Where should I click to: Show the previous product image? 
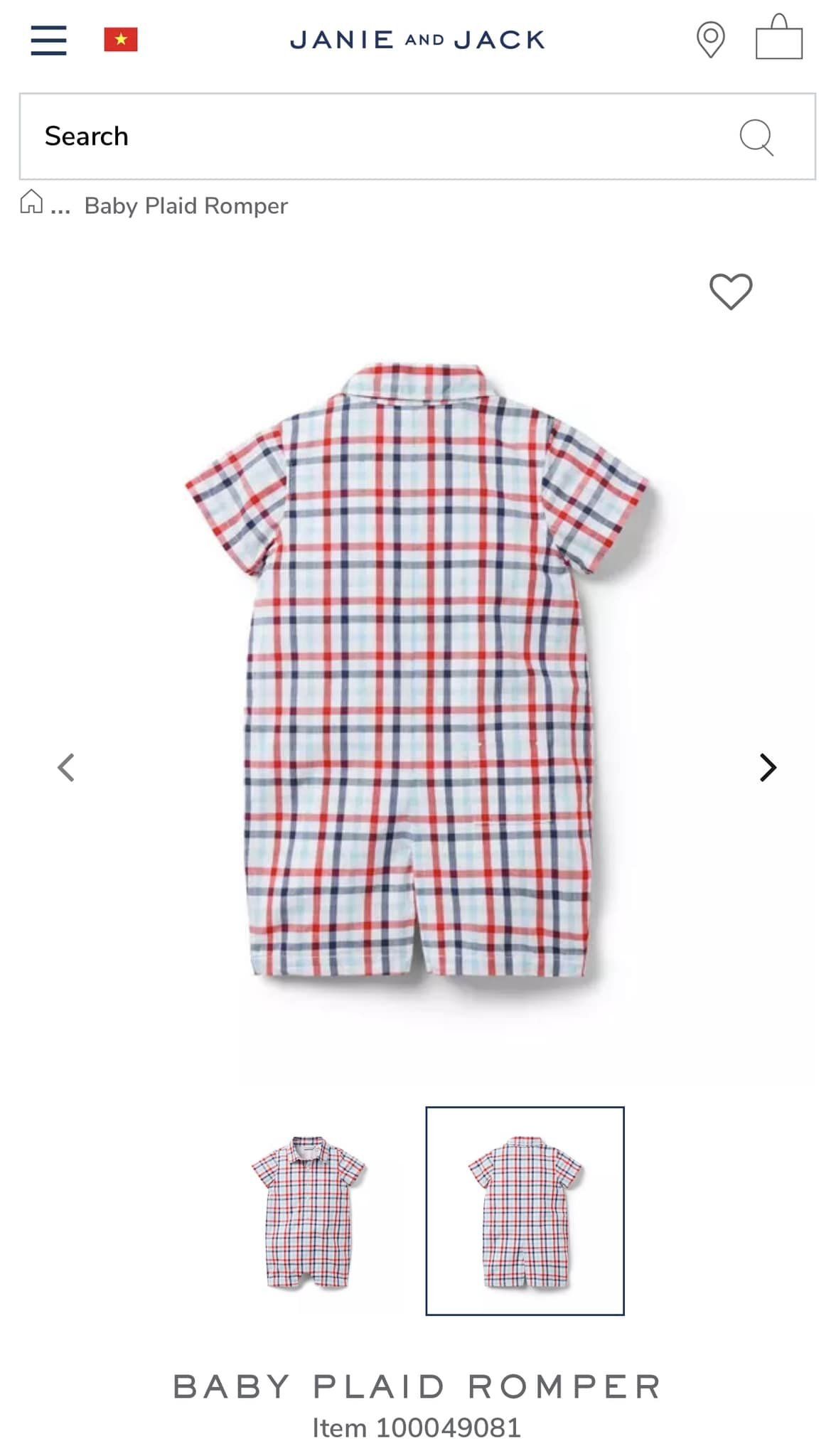pyautogui.click(x=66, y=767)
